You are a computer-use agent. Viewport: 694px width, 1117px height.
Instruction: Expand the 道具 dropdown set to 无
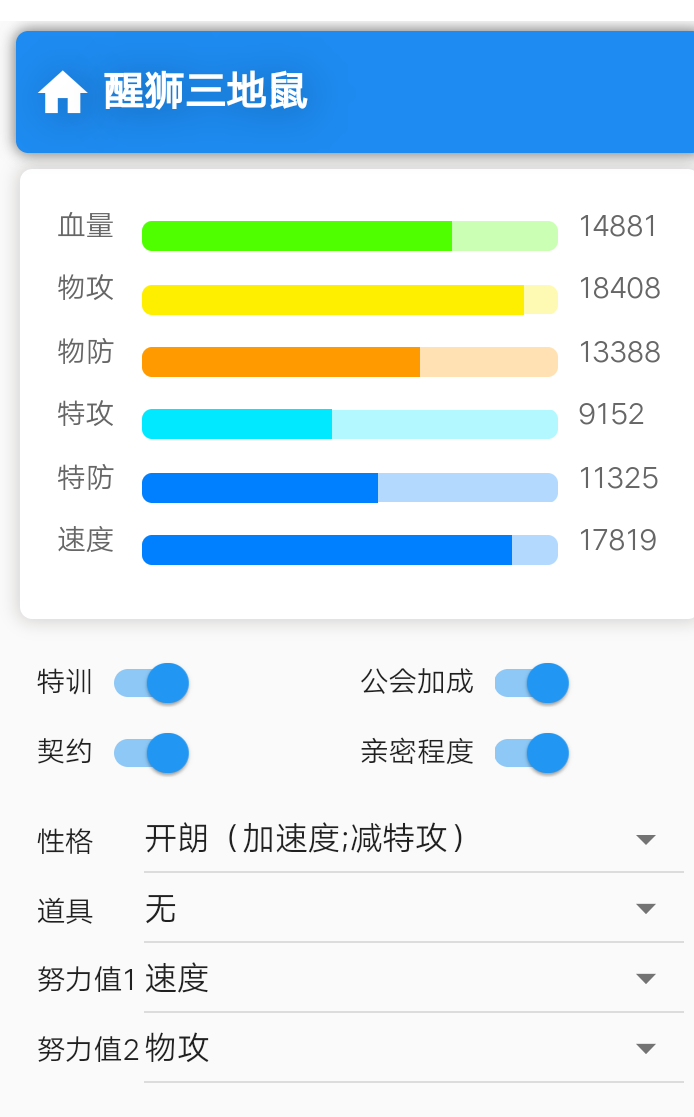413,909
